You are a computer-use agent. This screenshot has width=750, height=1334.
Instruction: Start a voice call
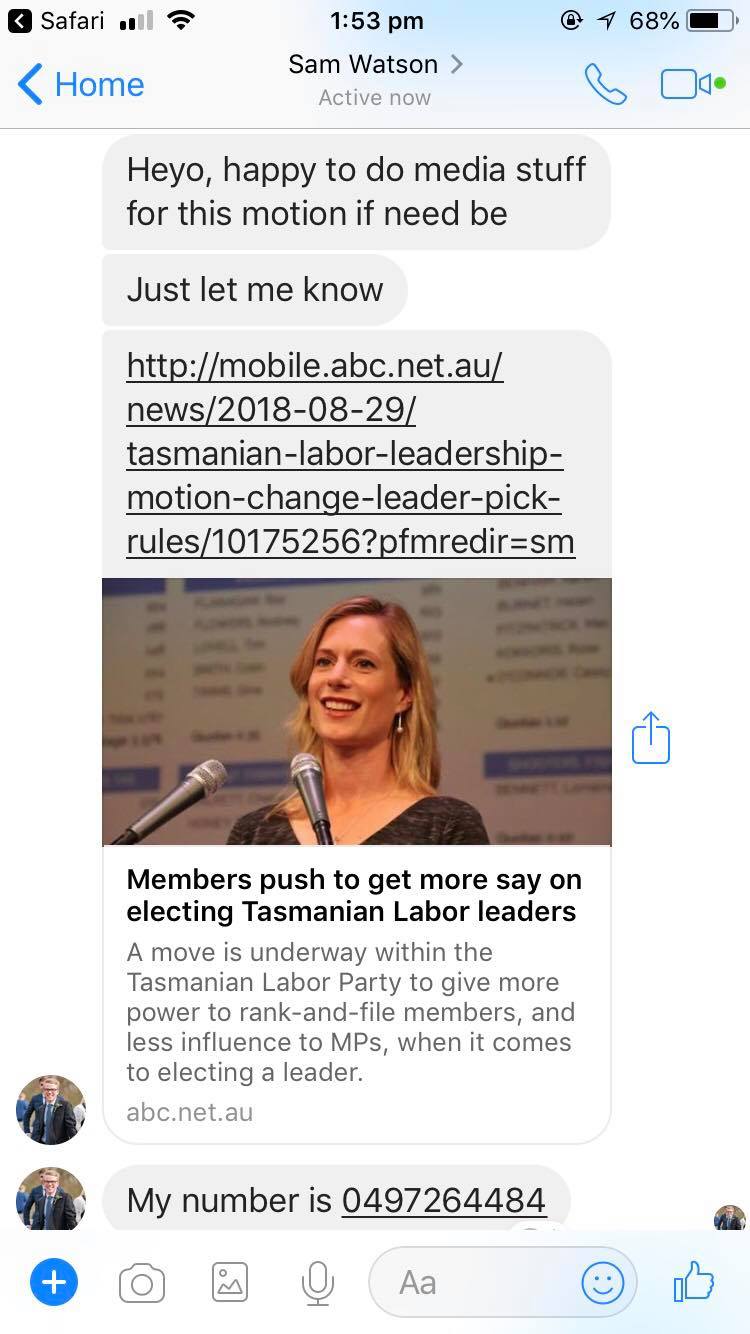pyautogui.click(x=605, y=85)
